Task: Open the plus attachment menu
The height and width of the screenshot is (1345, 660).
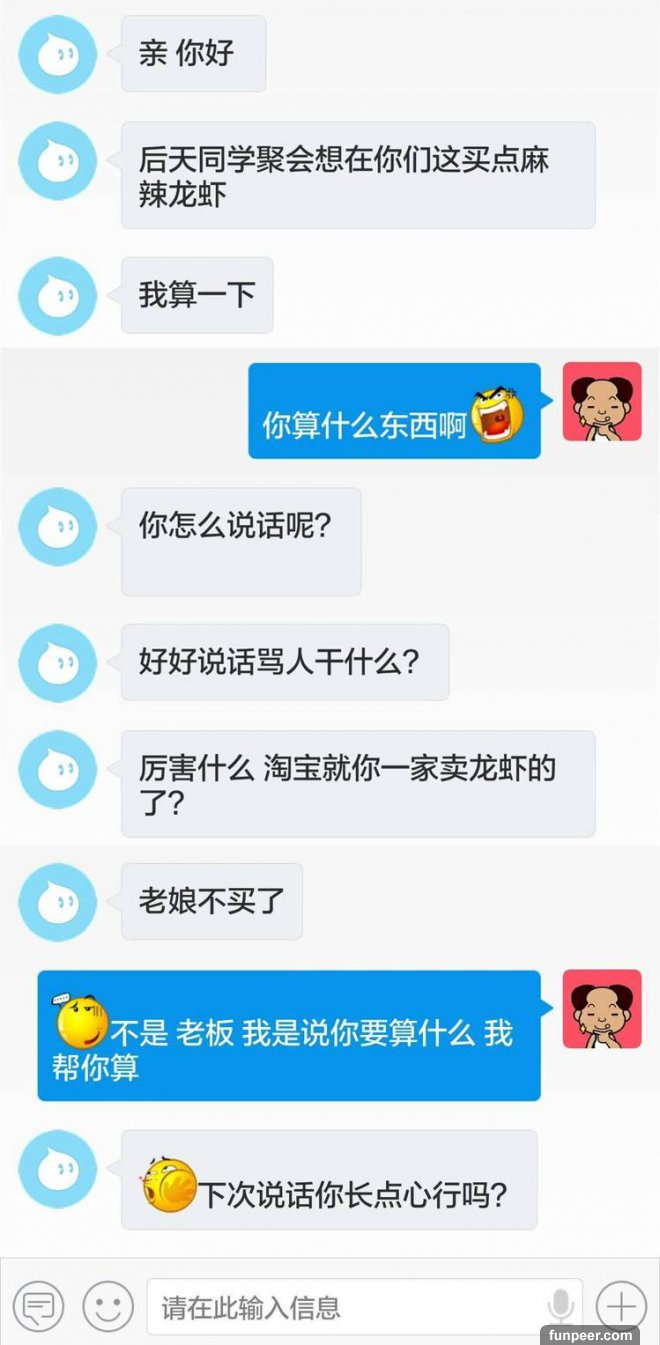Action: point(621,1306)
